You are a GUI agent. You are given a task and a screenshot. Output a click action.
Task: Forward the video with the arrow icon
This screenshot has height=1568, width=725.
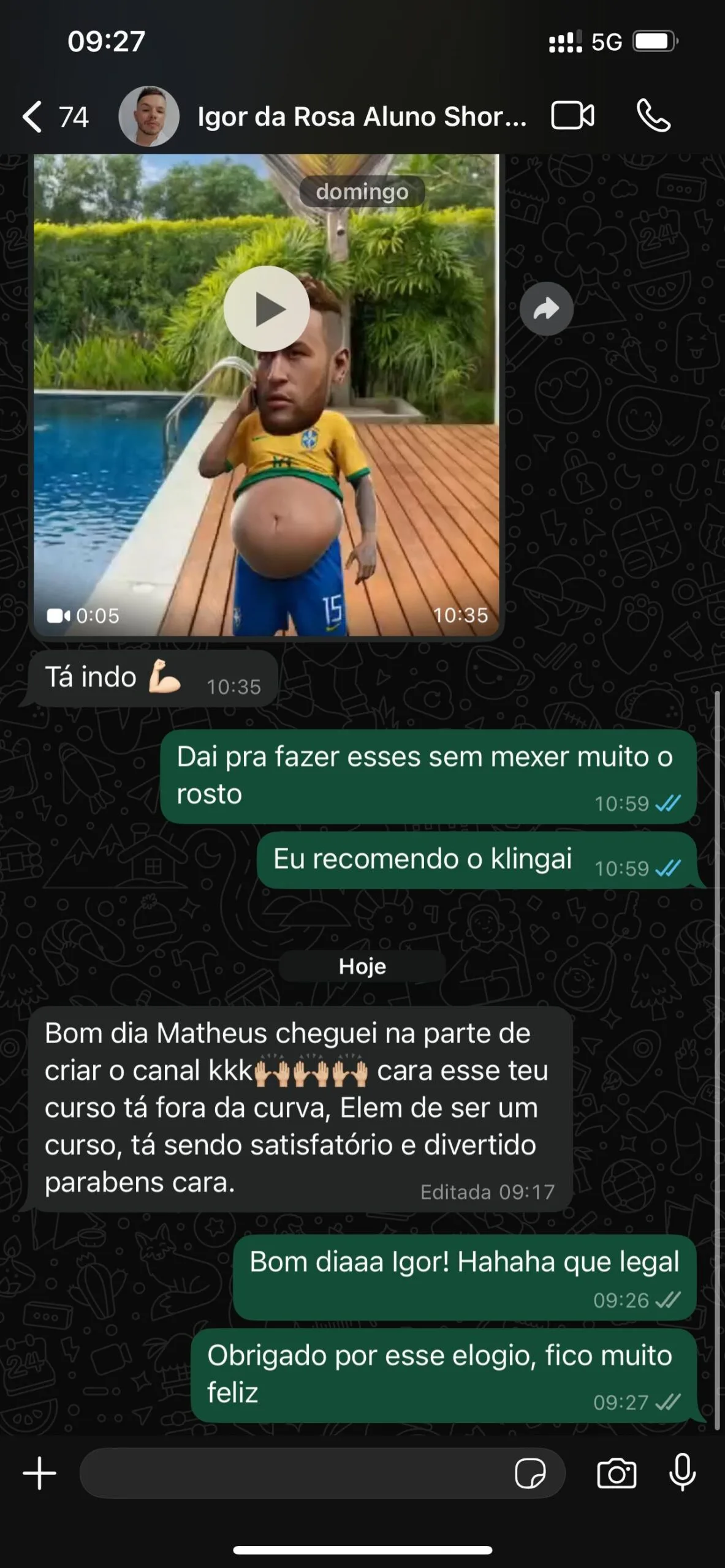(x=546, y=309)
